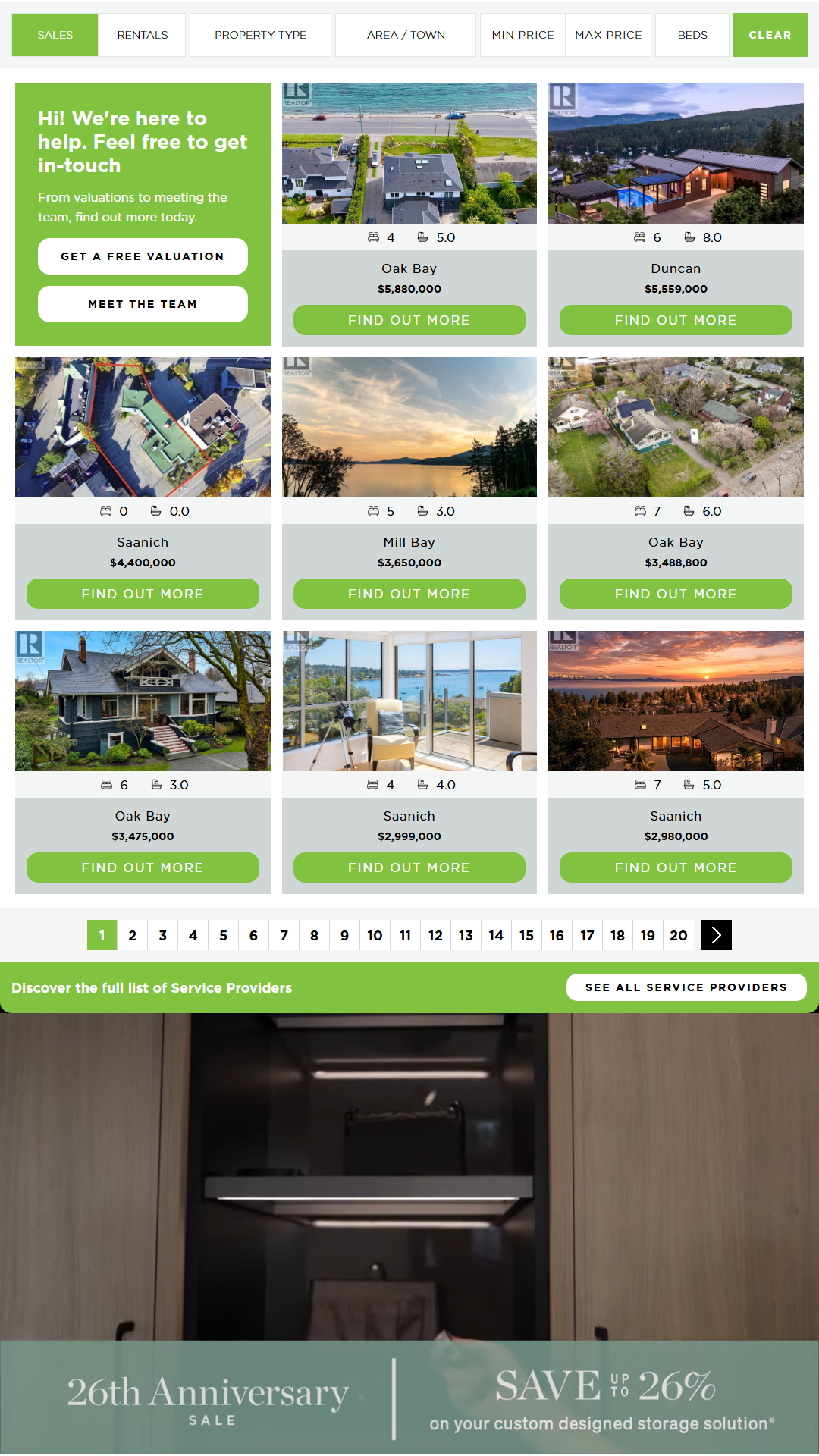Viewport: 819px width, 1456px height.
Task: Find out more about $3,475,000 Oak Bay home
Action: point(143,868)
